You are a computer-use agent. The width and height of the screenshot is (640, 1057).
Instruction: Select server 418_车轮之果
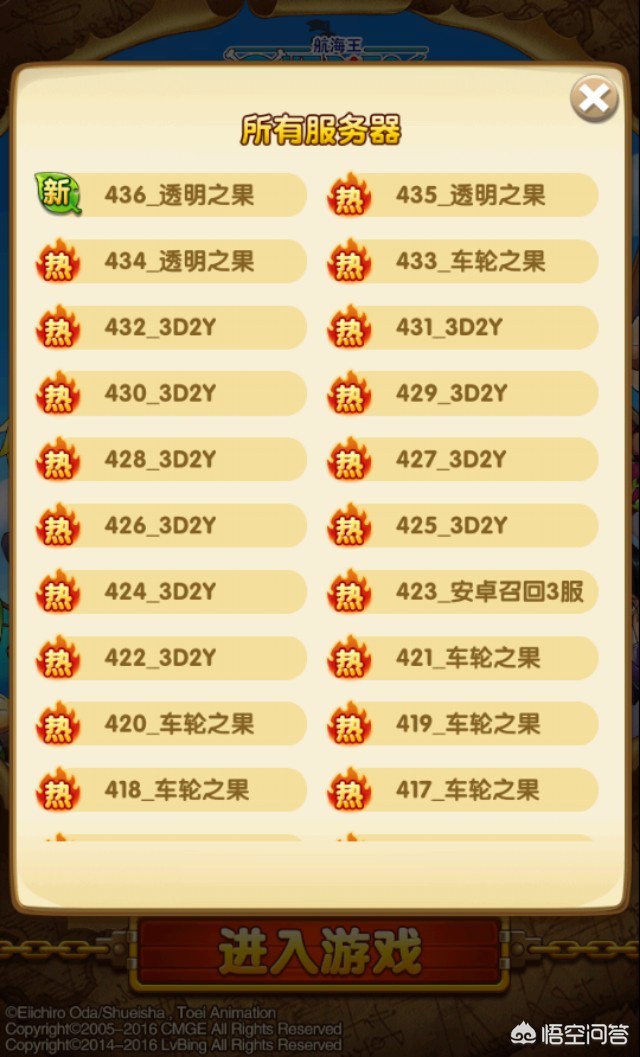point(171,789)
